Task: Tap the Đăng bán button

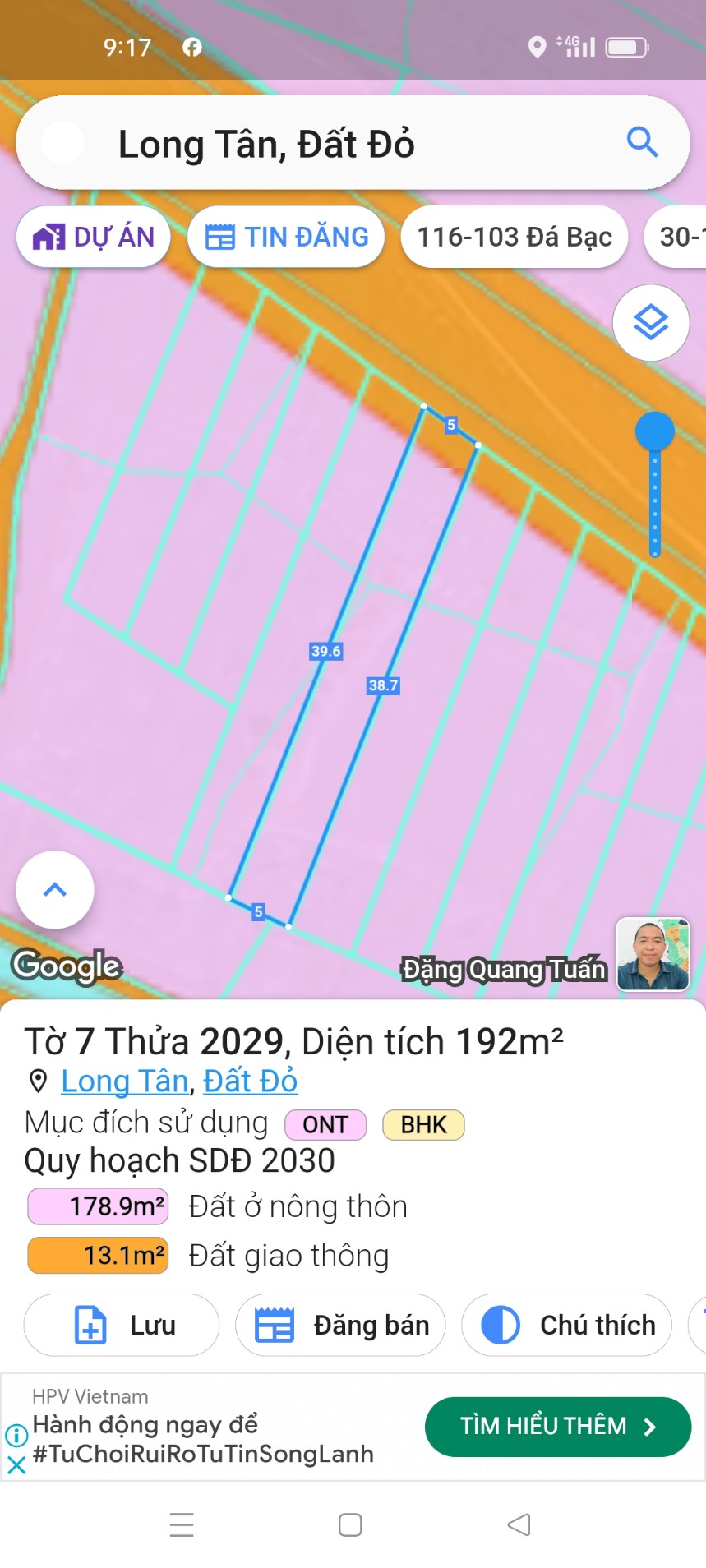Action: click(340, 1325)
